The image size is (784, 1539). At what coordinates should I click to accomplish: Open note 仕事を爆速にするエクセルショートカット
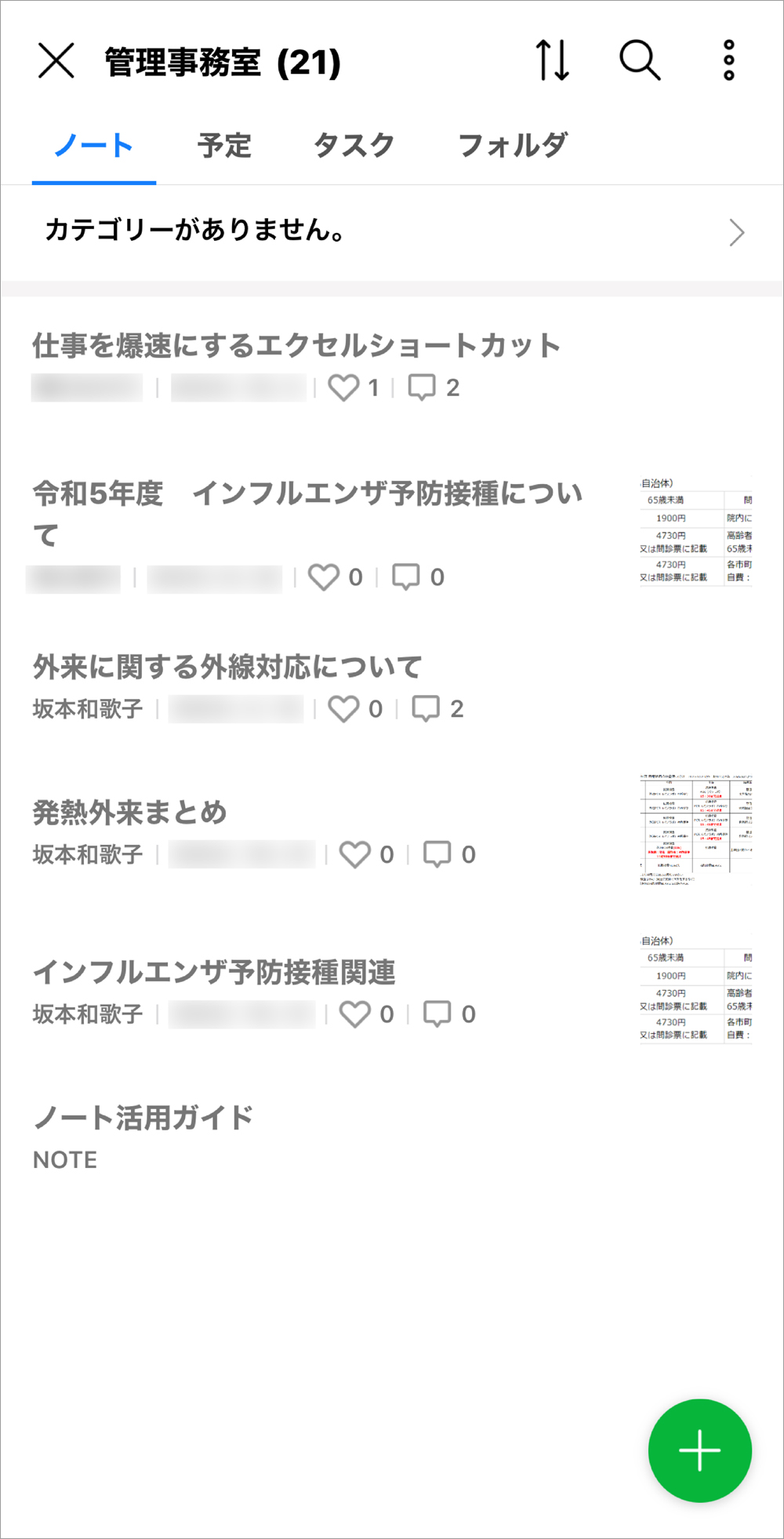[296, 346]
